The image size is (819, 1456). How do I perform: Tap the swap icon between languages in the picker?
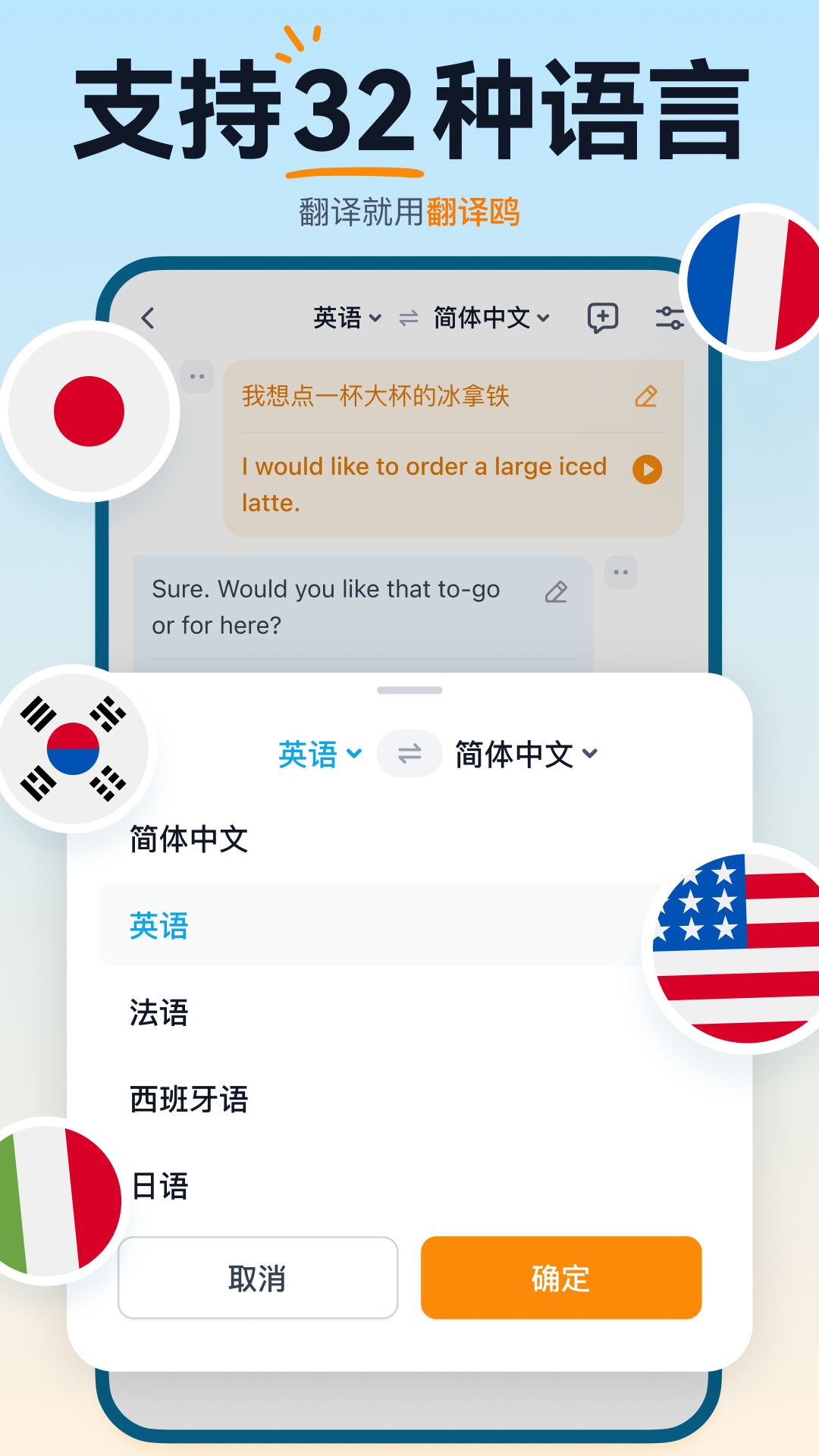(409, 753)
